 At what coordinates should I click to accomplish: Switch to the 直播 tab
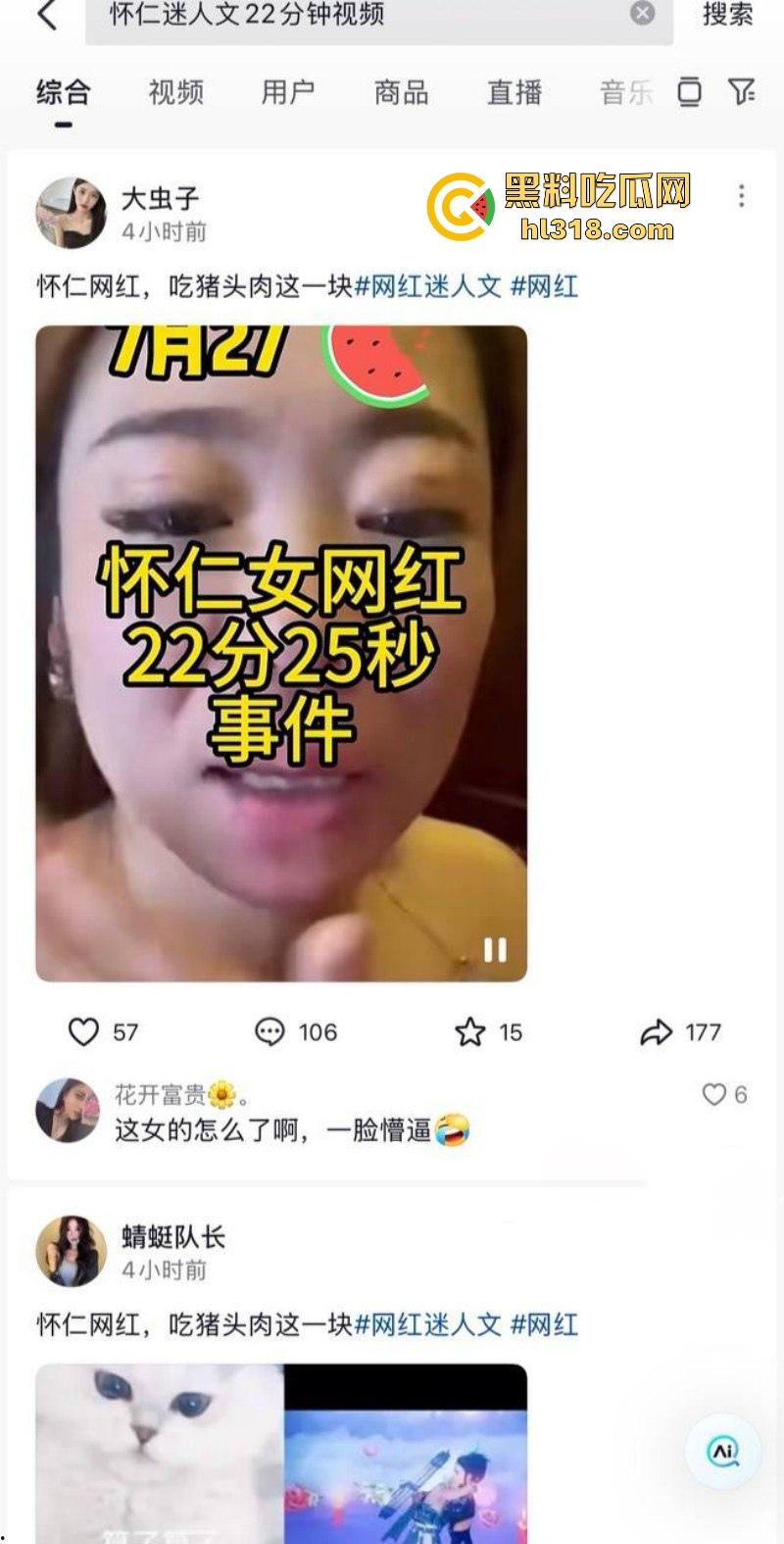pos(514,93)
